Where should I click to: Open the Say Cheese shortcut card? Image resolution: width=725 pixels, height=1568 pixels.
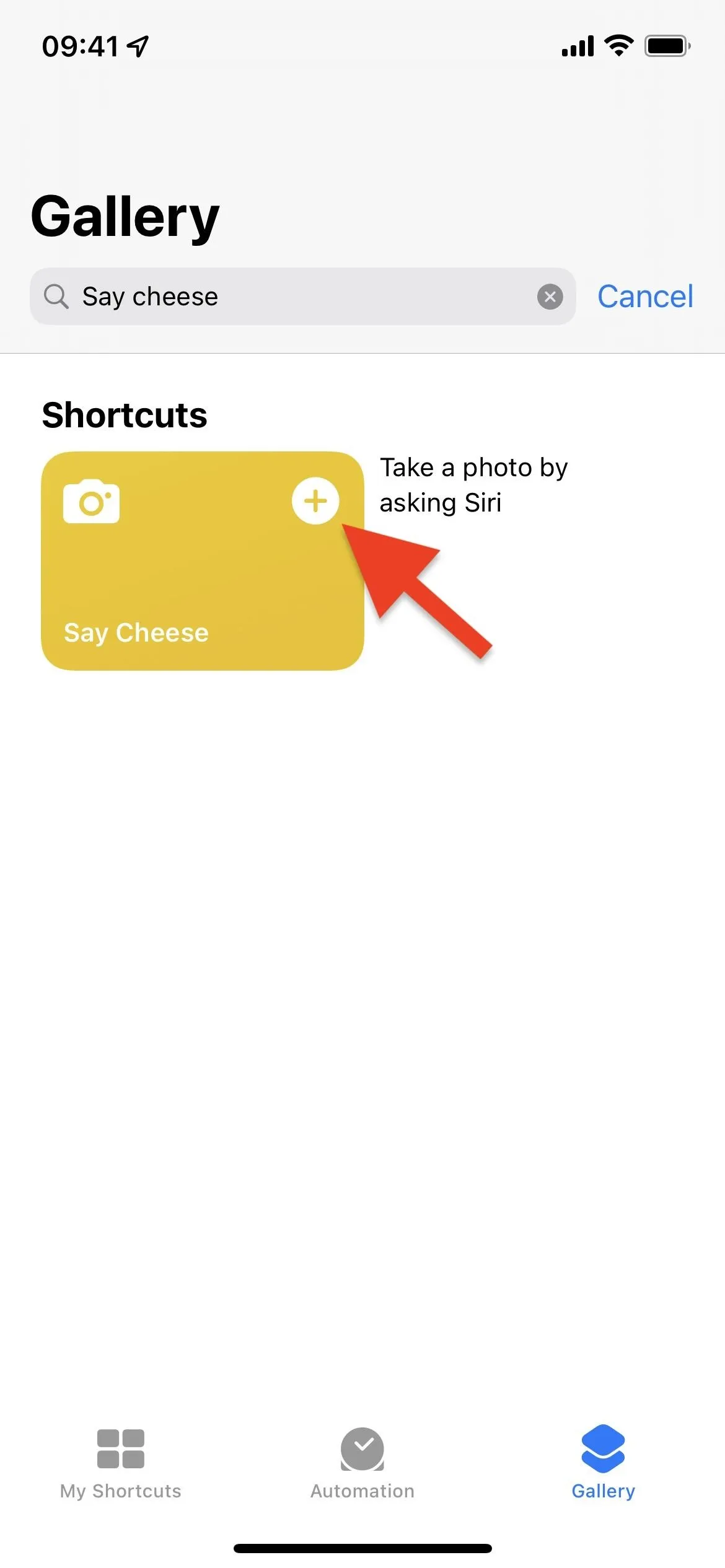(203, 560)
